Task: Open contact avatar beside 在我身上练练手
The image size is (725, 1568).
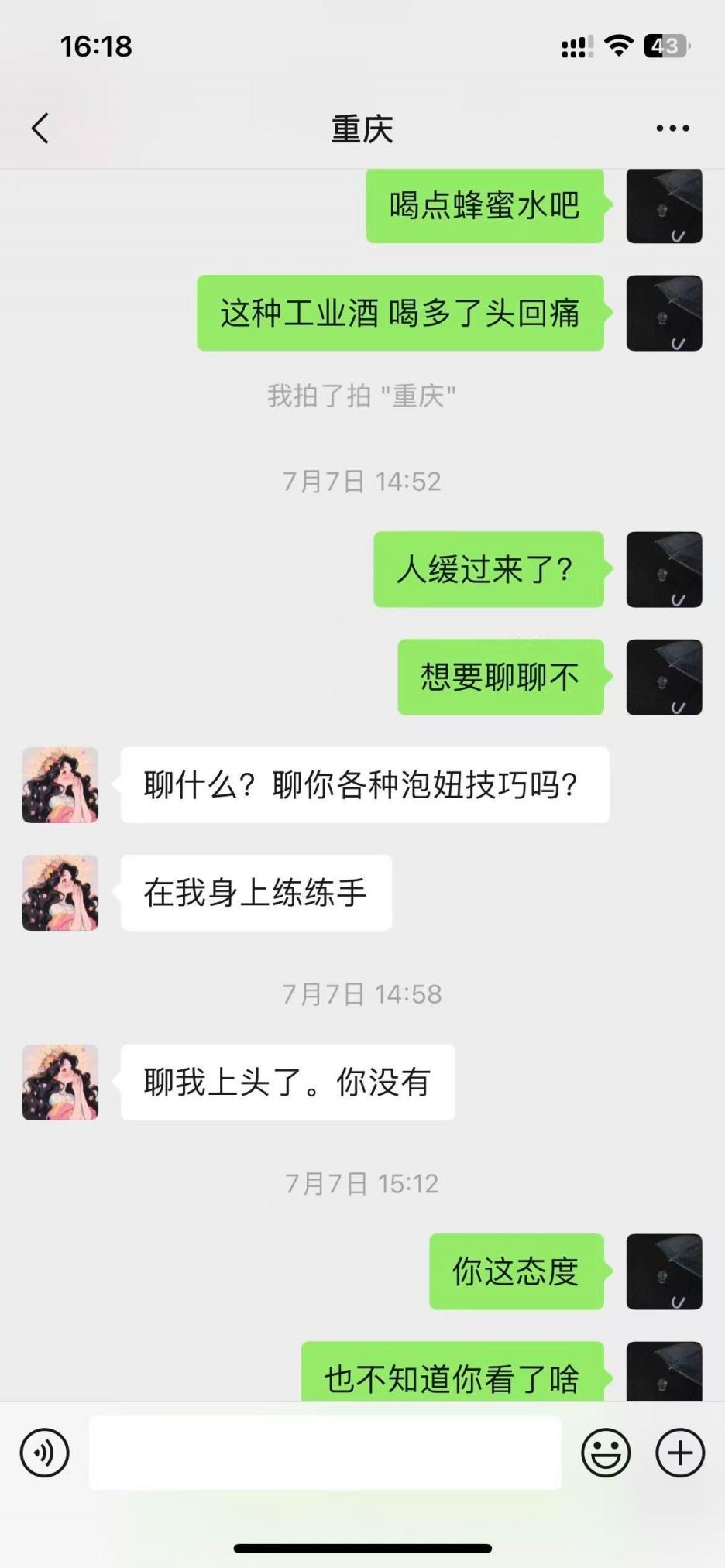Action: [60, 893]
